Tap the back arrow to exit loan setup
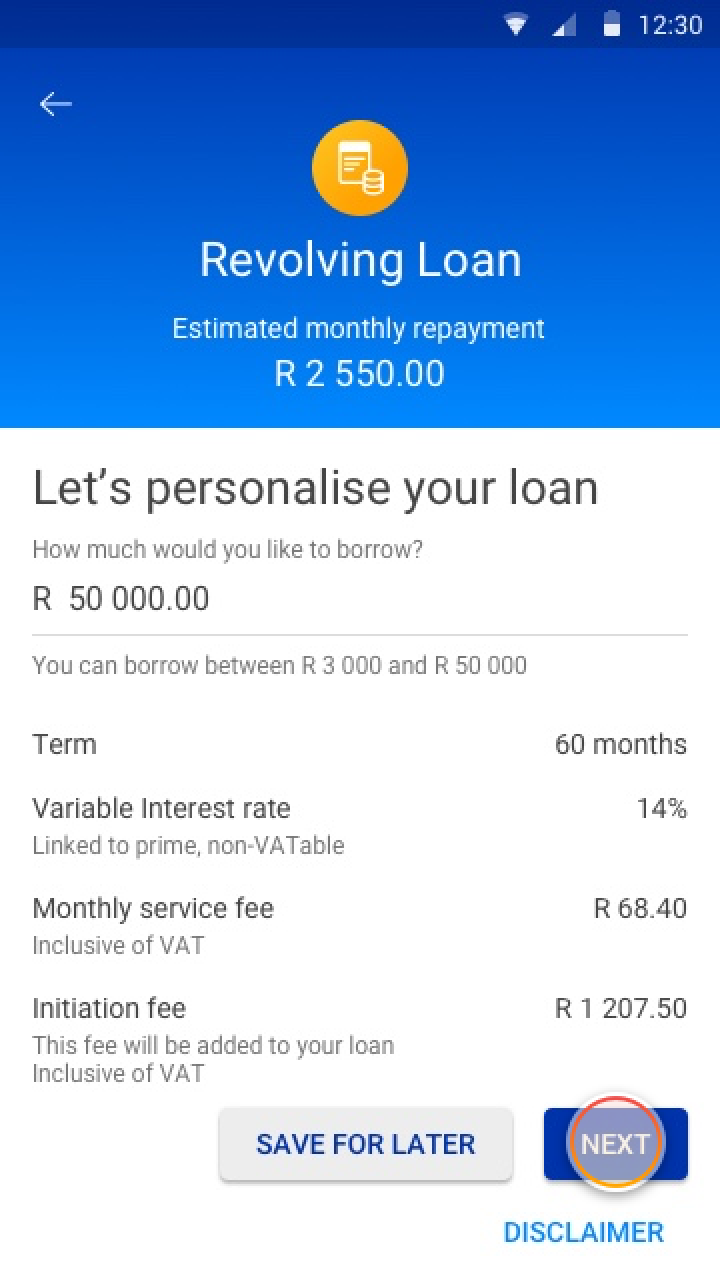Image resolution: width=720 pixels, height=1280 pixels. click(x=55, y=103)
